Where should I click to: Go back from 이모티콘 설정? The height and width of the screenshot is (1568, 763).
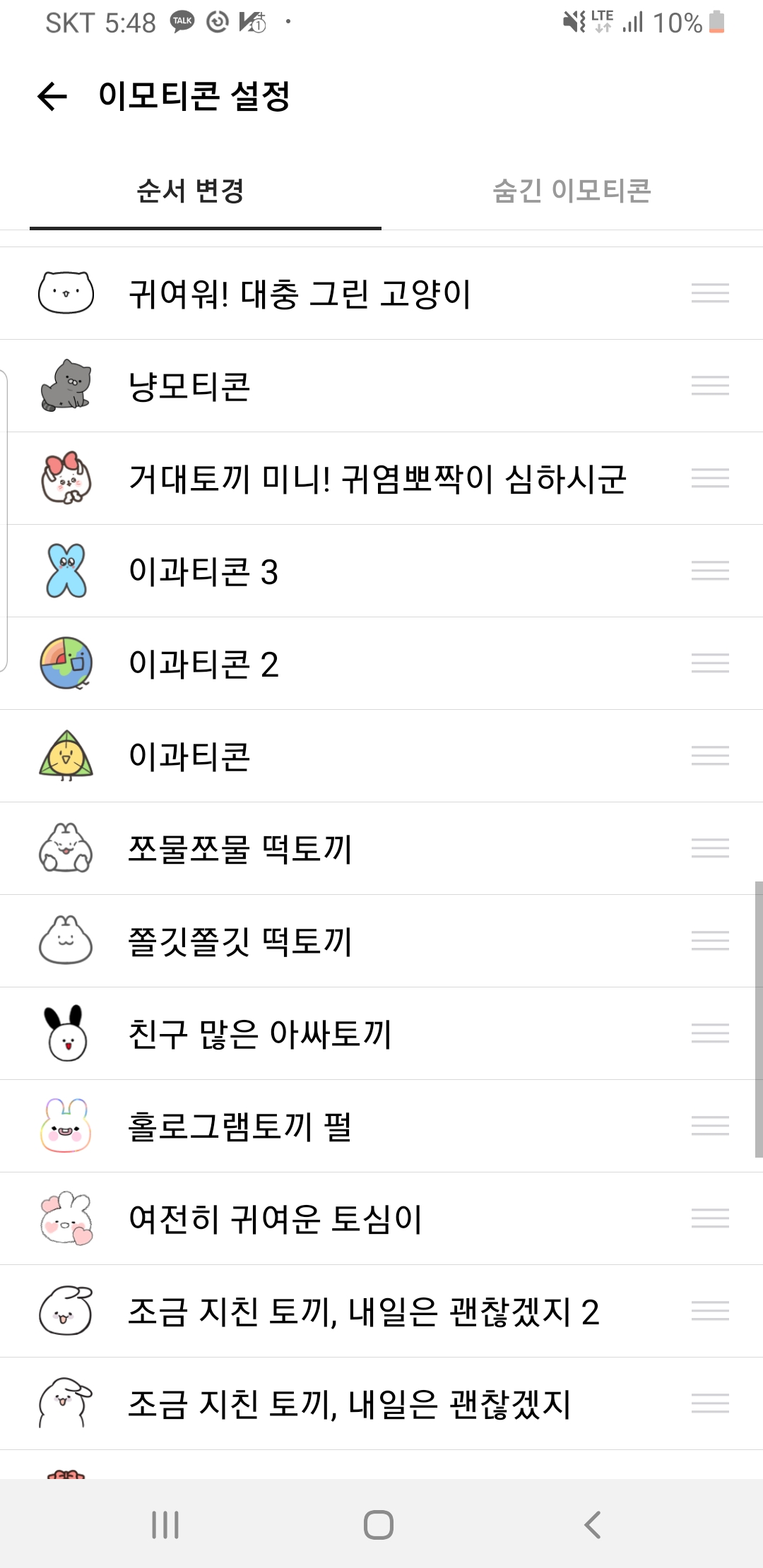click(52, 96)
